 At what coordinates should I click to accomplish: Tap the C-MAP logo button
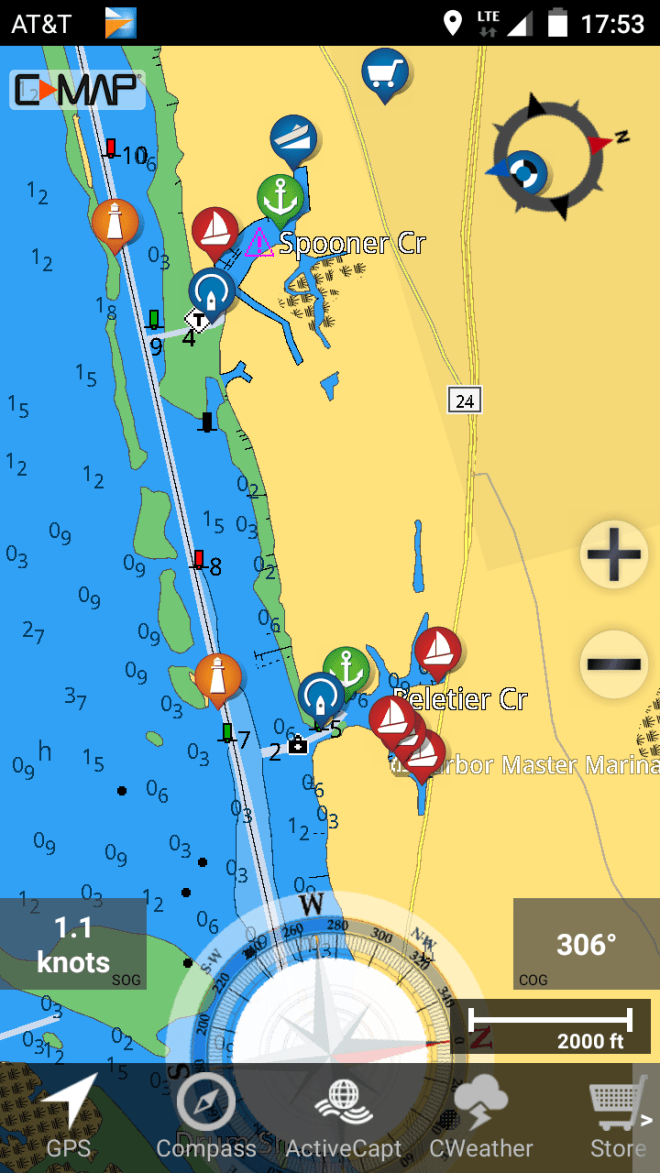point(78,90)
